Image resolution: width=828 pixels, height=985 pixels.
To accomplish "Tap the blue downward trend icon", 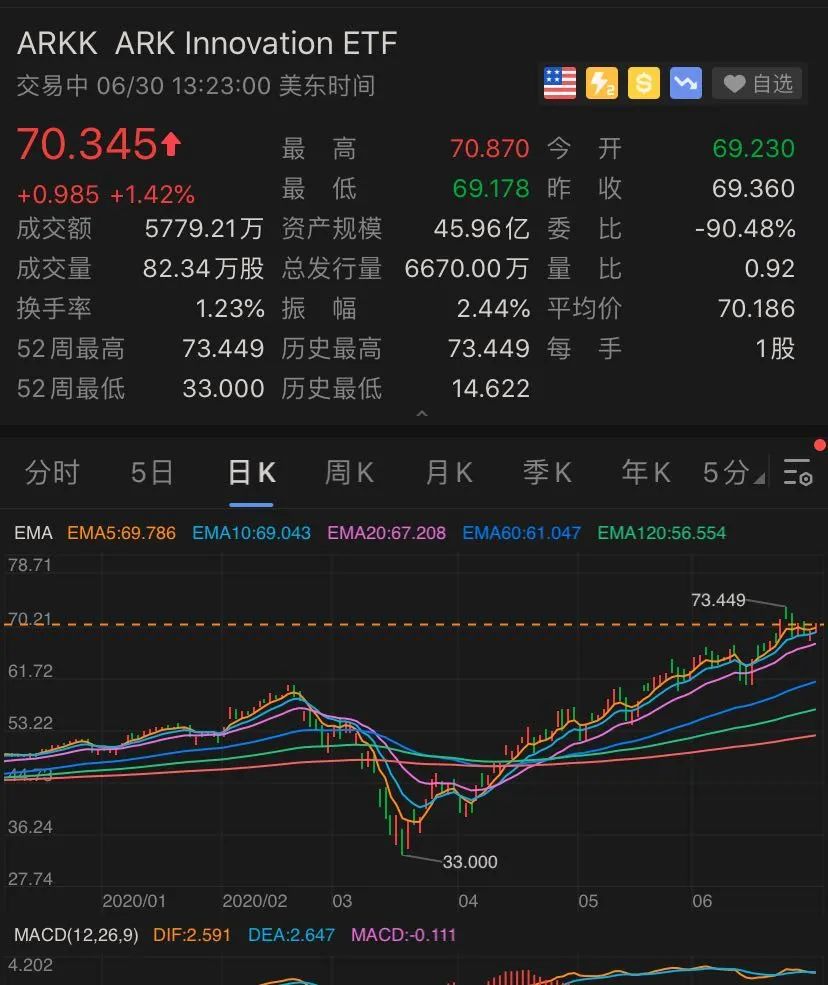I will [x=686, y=84].
